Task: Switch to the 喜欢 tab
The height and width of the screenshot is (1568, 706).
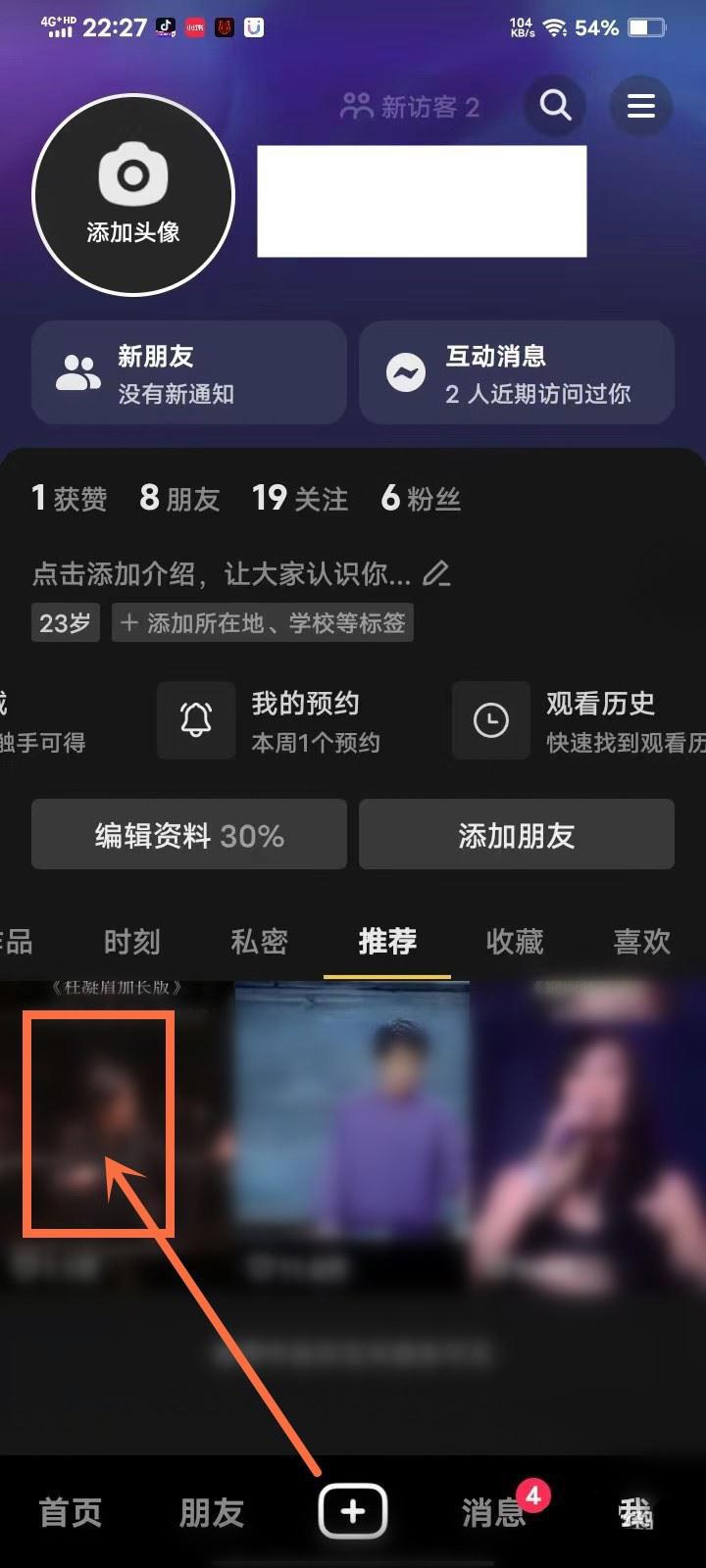Action: point(641,942)
